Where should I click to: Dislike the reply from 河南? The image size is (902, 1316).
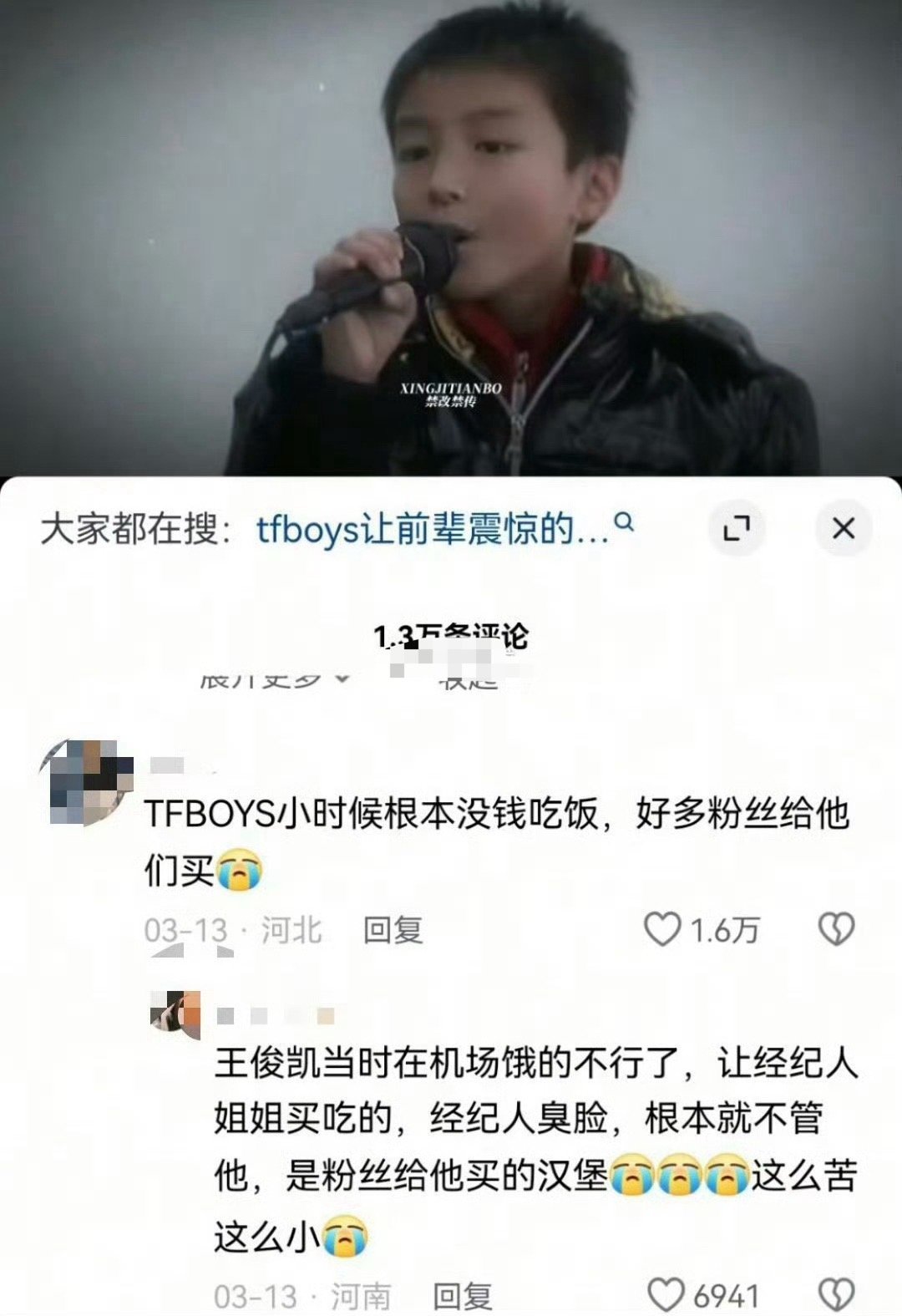[x=836, y=1295]
